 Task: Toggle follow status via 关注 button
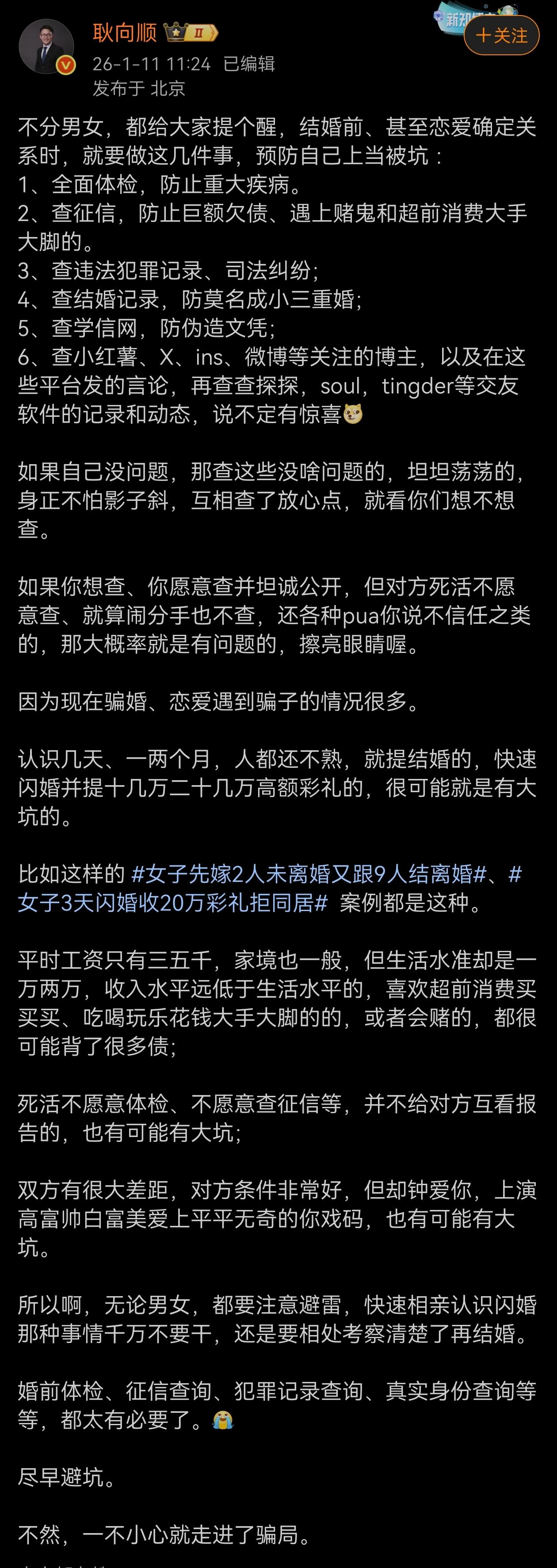pyautogui.click(x=502, y=36)
